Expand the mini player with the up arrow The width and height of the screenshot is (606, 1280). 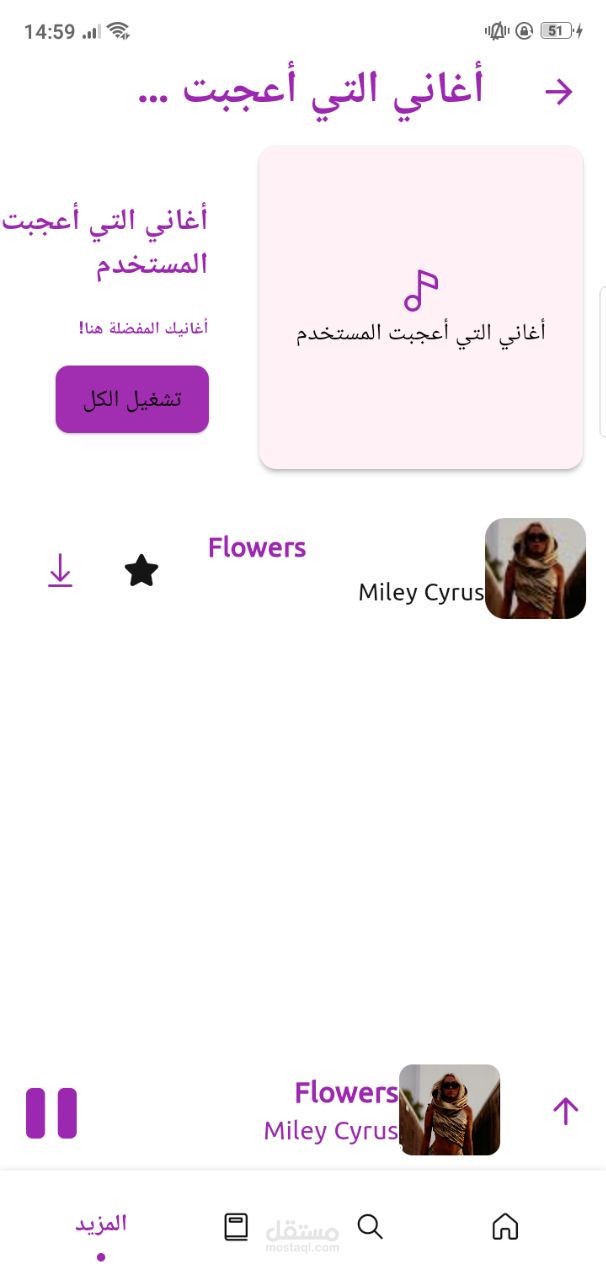(565, 1111)
